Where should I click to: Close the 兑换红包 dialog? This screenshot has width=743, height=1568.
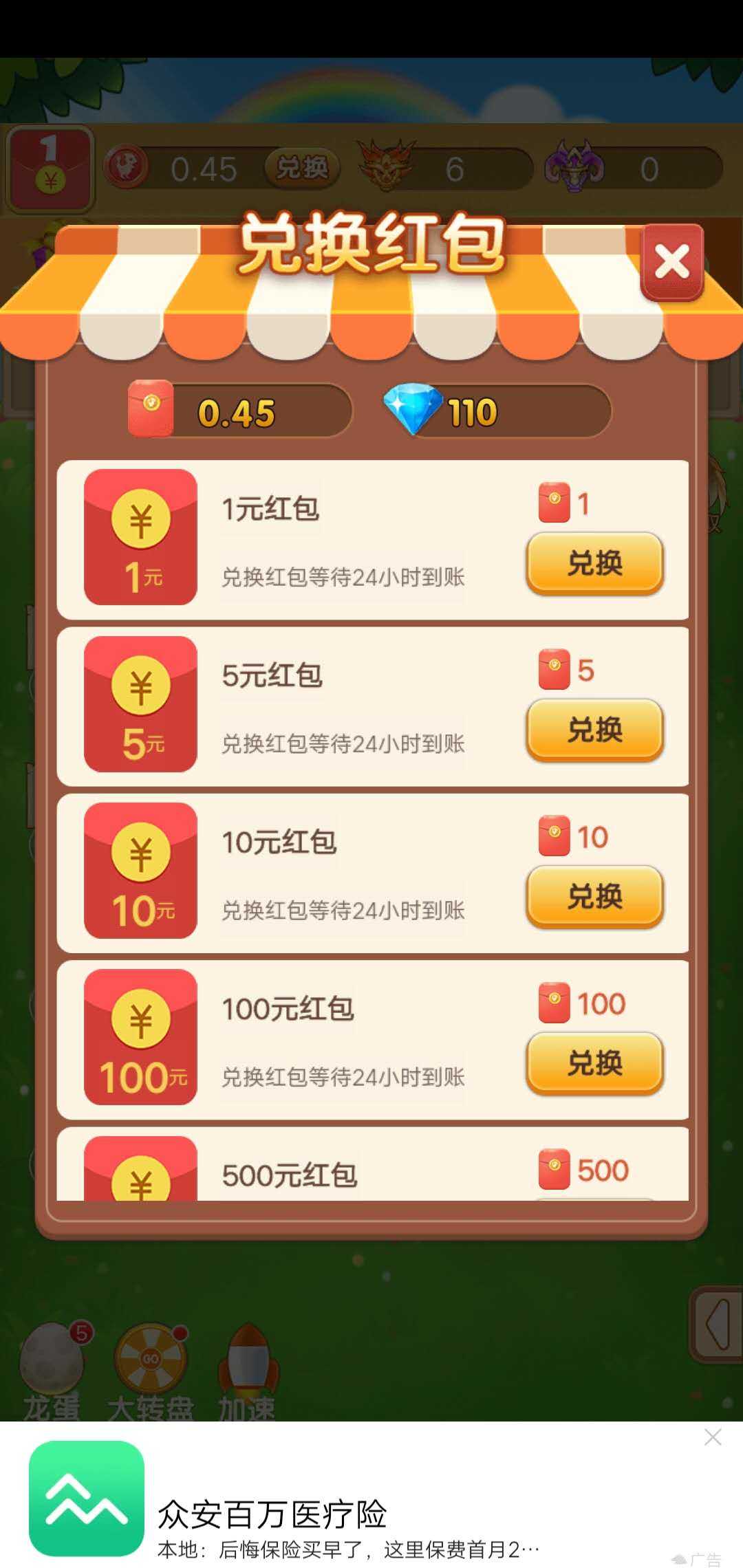click(672, 261)
